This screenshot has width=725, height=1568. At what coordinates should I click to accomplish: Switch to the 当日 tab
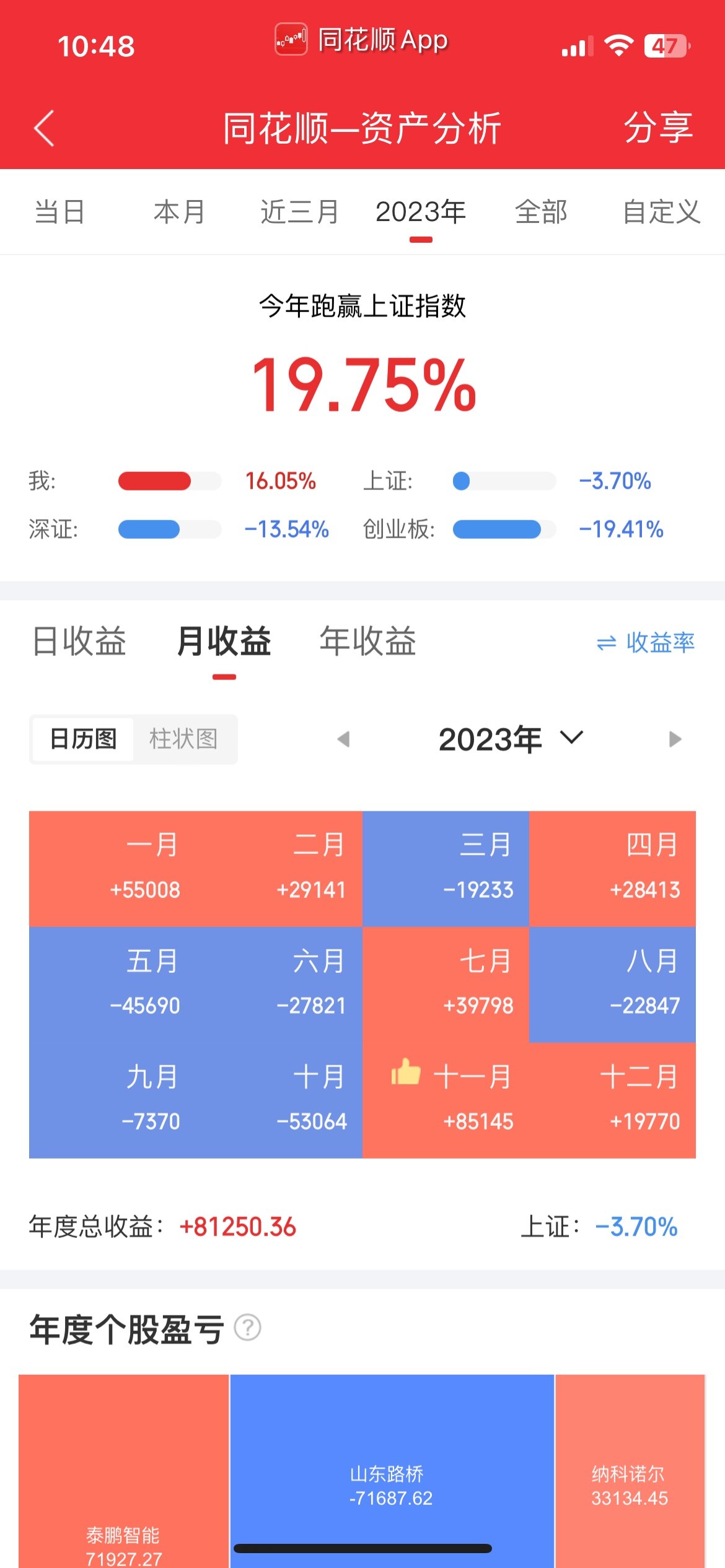coord(59,212)
